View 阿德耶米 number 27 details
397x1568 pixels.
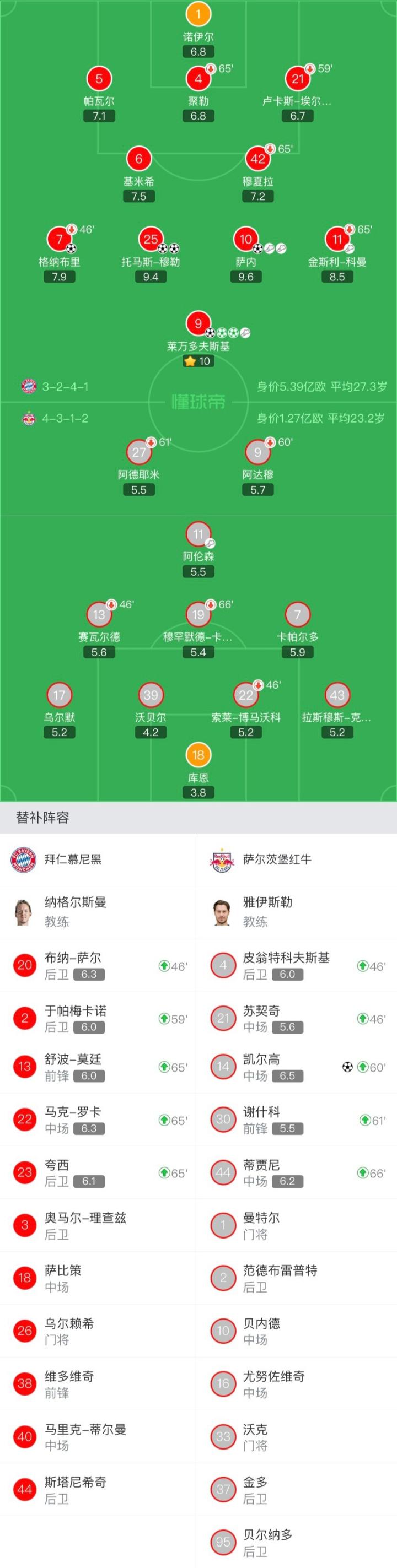click(138, 452)
